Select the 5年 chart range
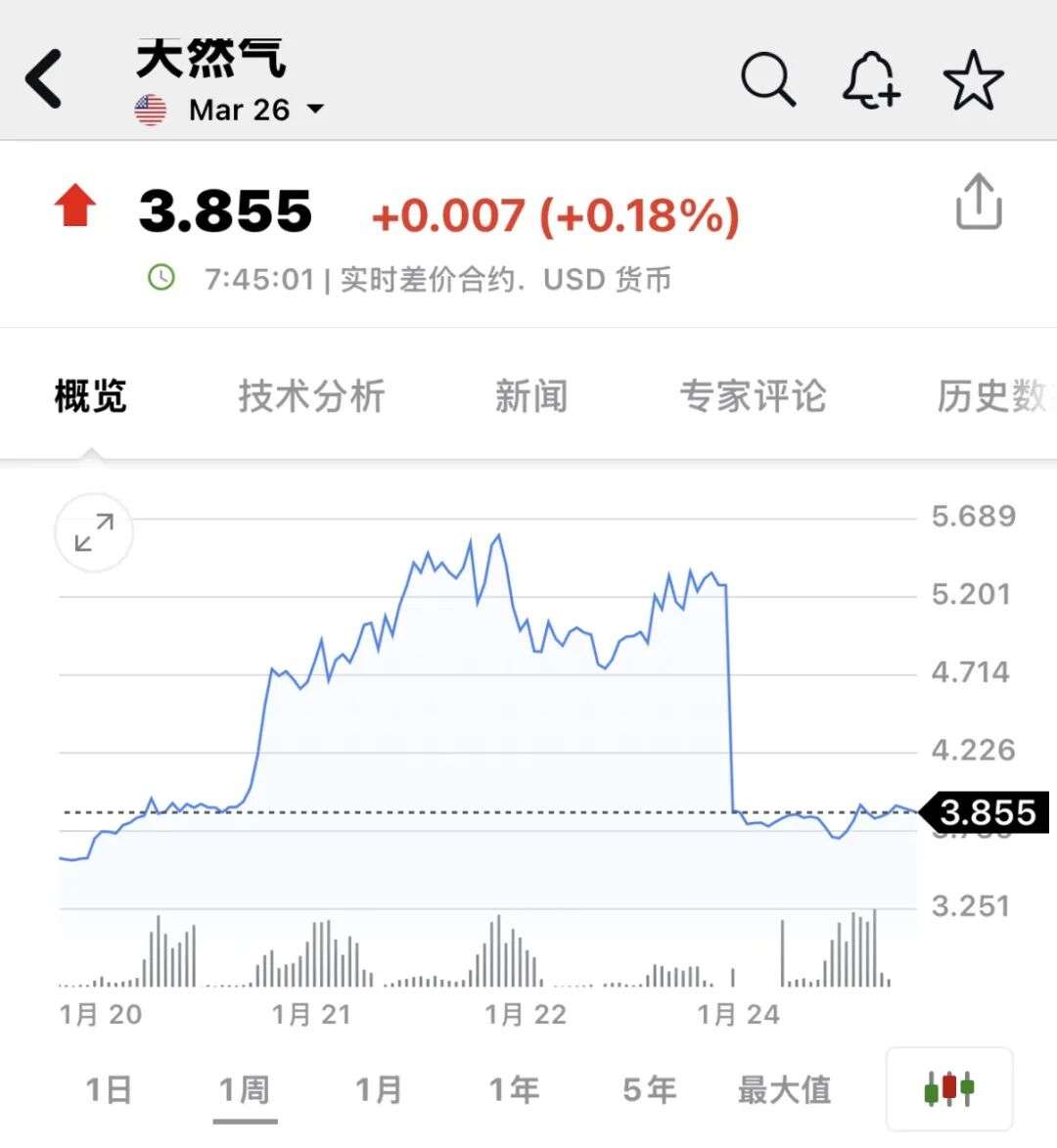Screen dimensions: 1057x1148 pyautogui.click(x=649, y=1089)
